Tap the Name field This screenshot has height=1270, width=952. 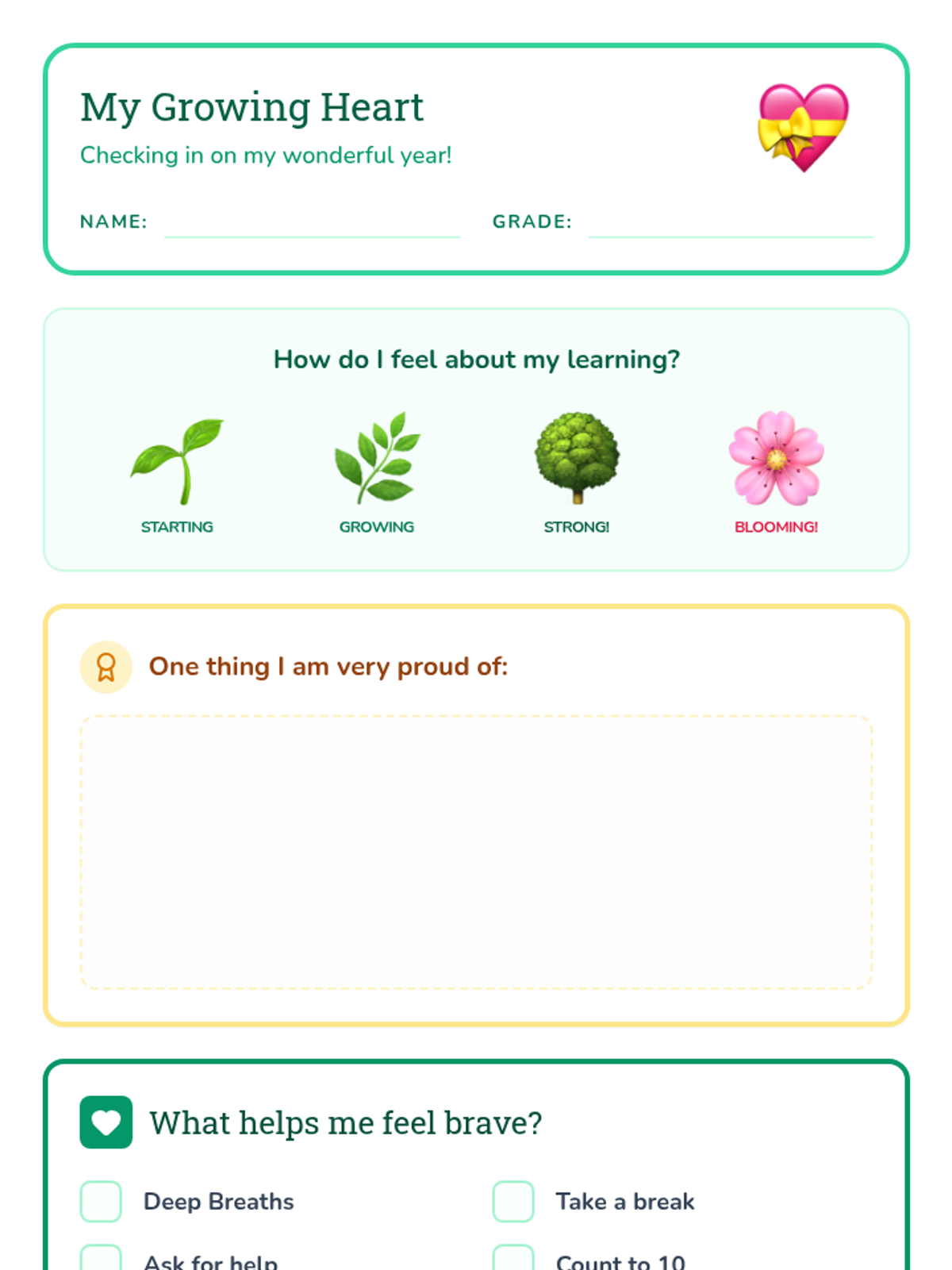312,221
